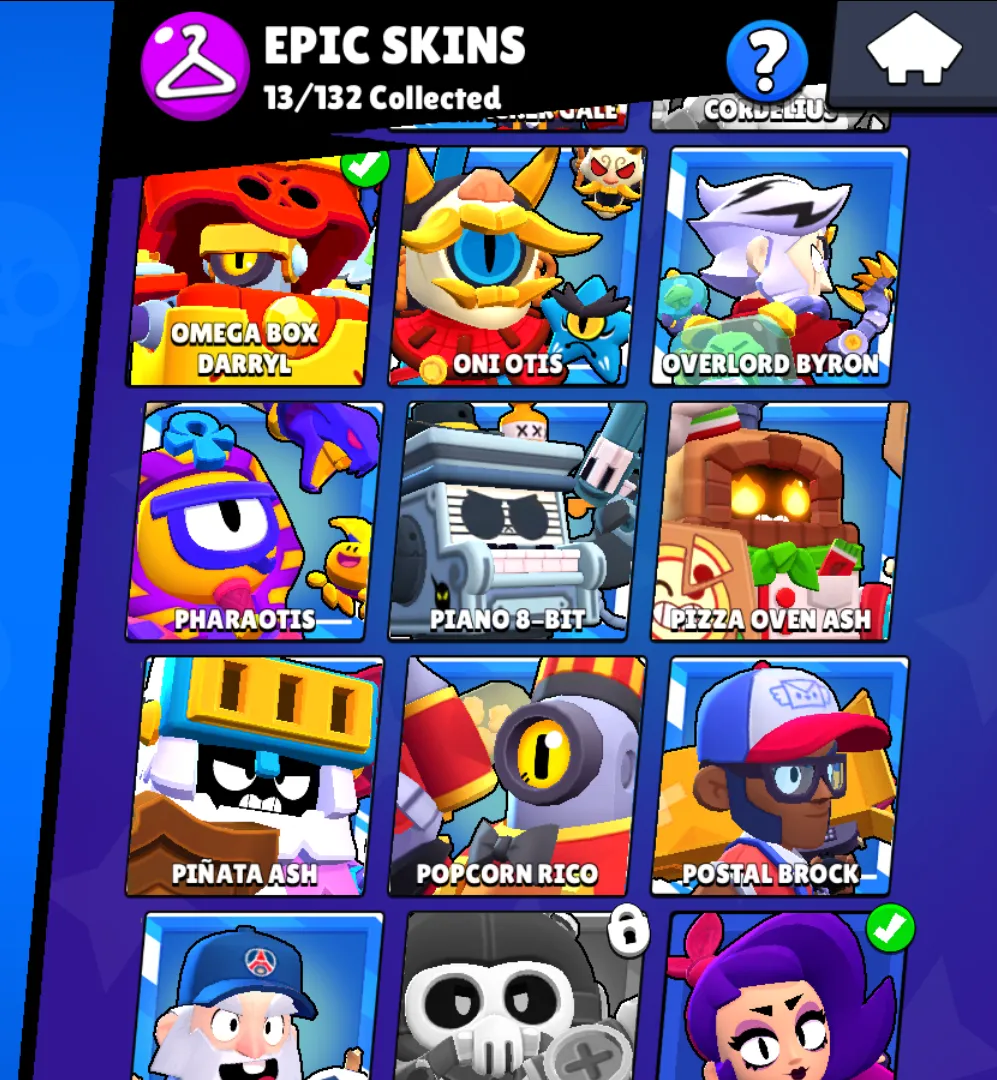This screenshot has height=1080, width=997.
Task: Return to the home screen
Action: click(913, 51)
